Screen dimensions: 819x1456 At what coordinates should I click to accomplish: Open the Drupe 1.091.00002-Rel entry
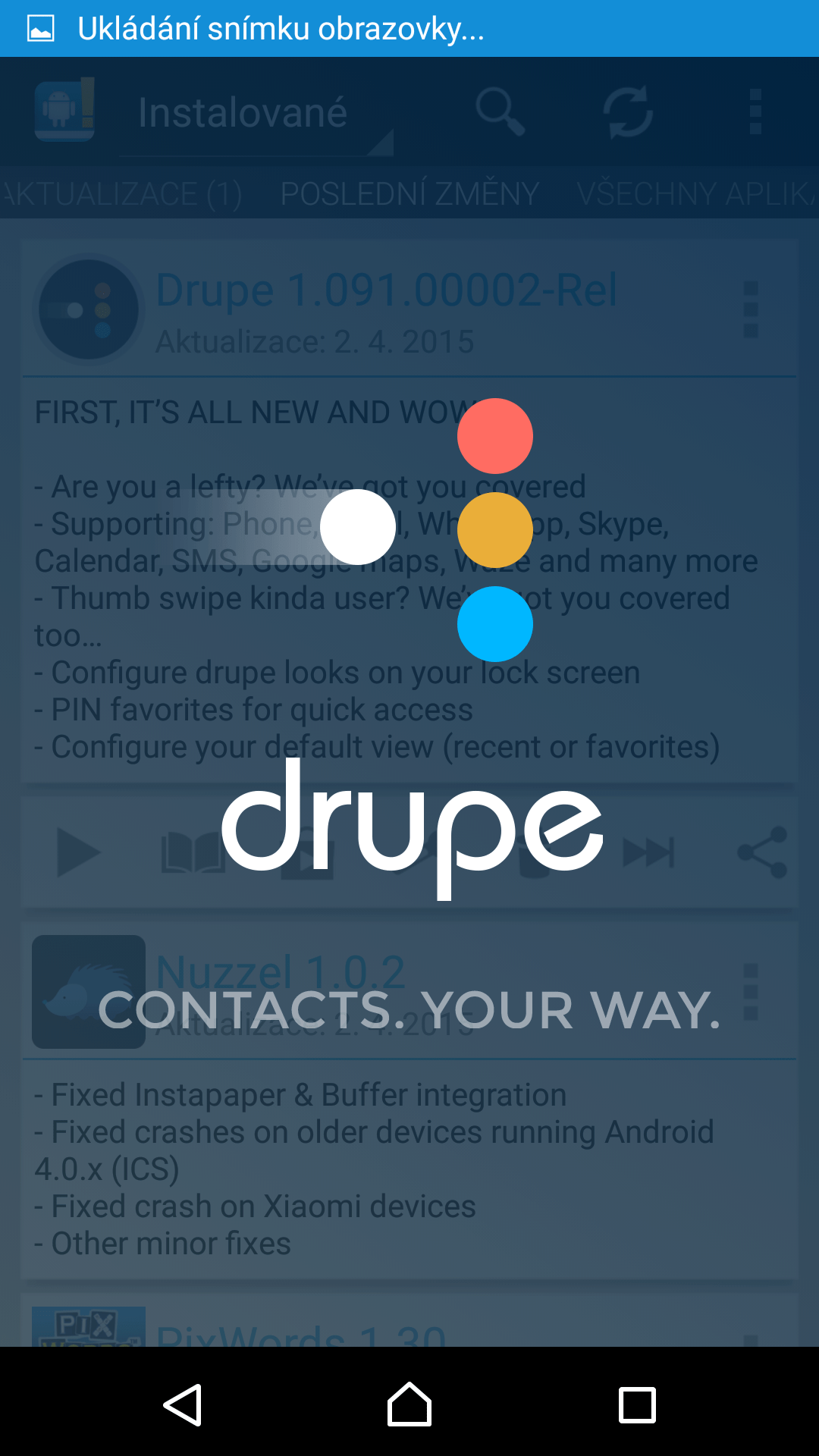(387, 290)
